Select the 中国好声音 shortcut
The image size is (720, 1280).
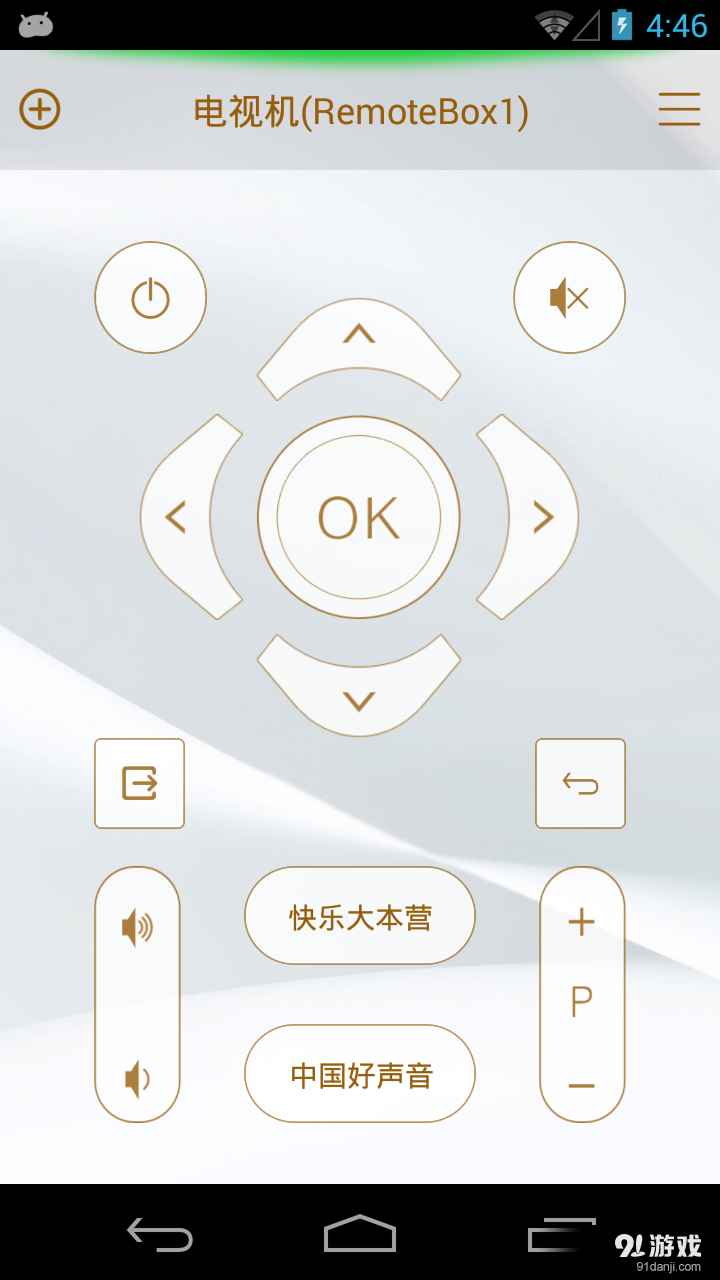[x=360, y=1074]
